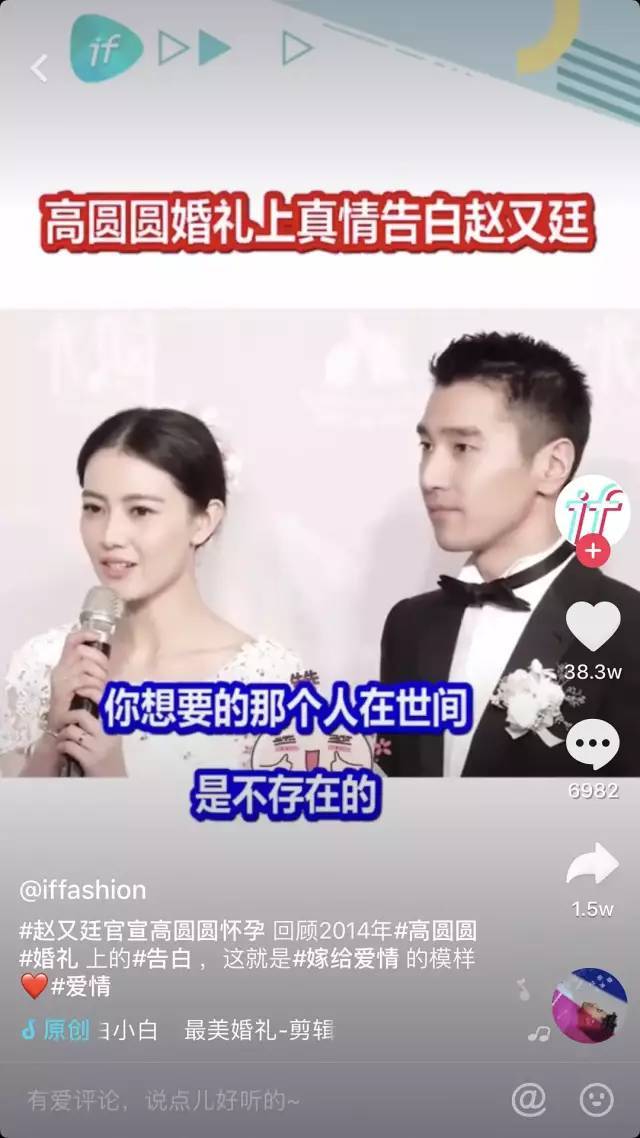Open the emoji picker smiley icon

point(597,1100)
